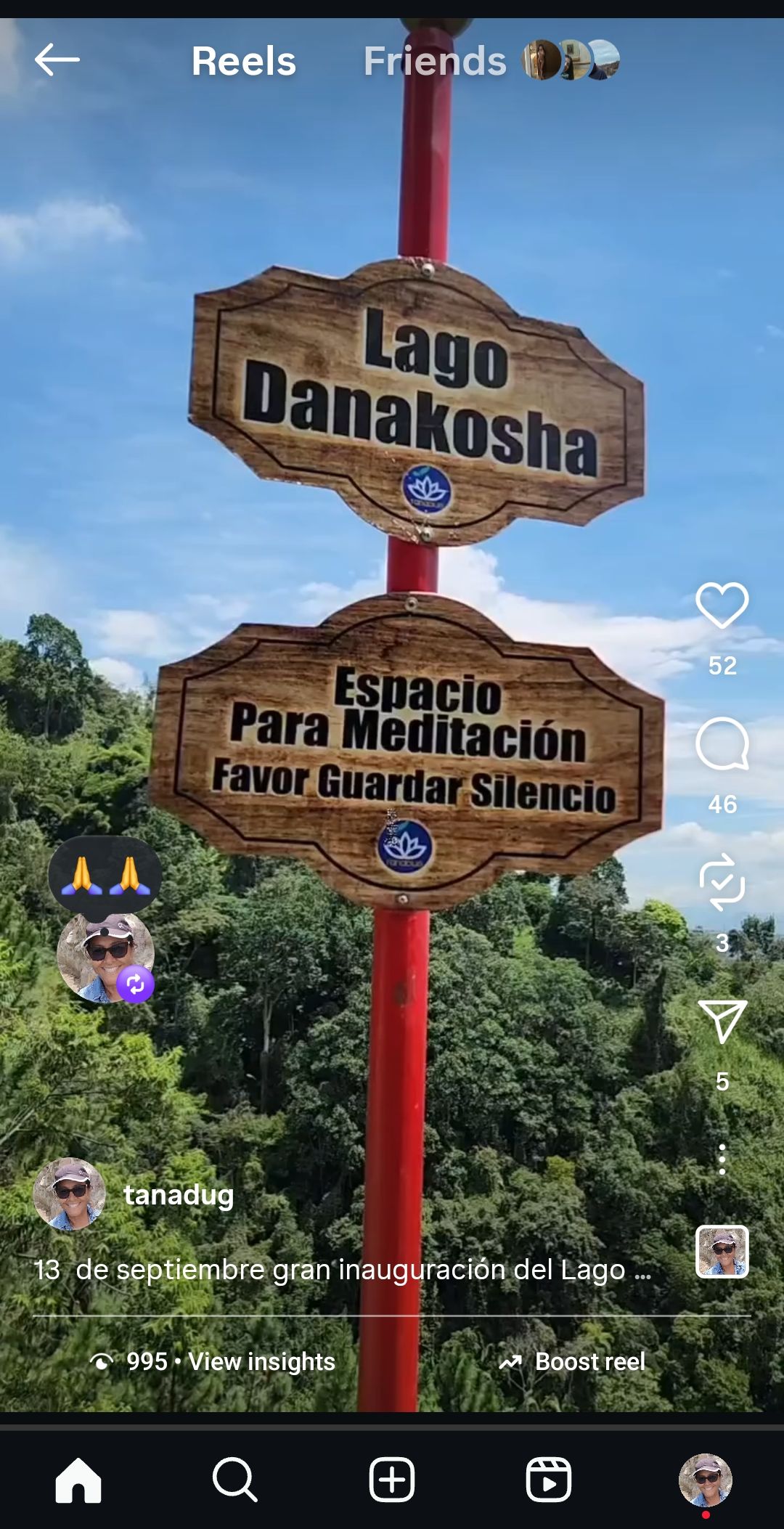Viewport: 784px width, 1529px height.
Task: Create a new post with plus
Action: point(392,1480)
